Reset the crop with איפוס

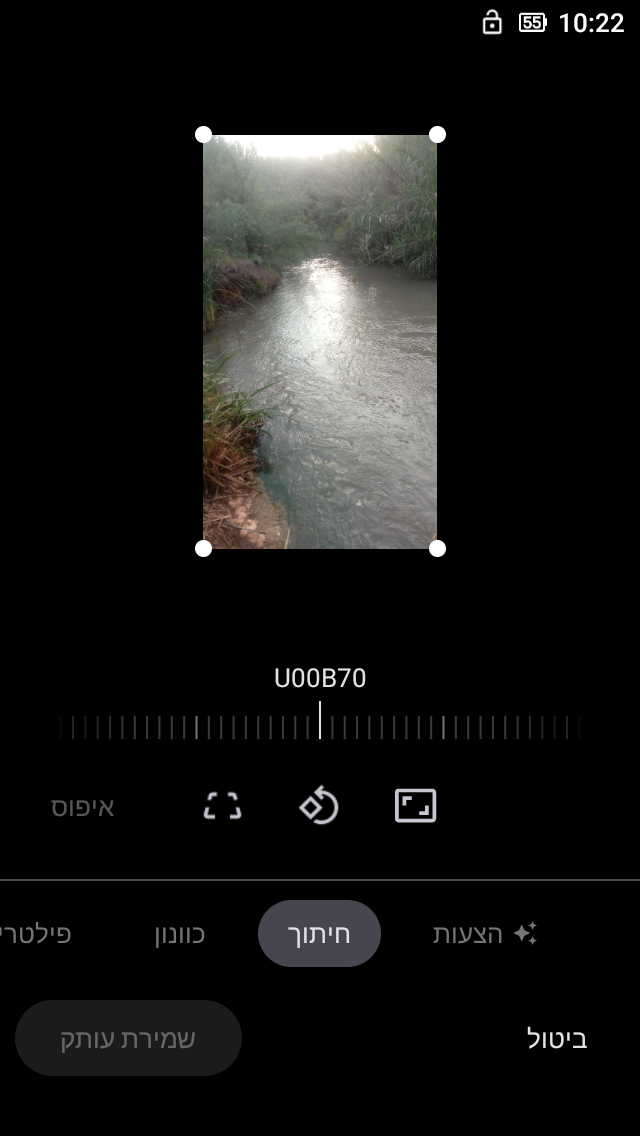(x=83, y=807)
